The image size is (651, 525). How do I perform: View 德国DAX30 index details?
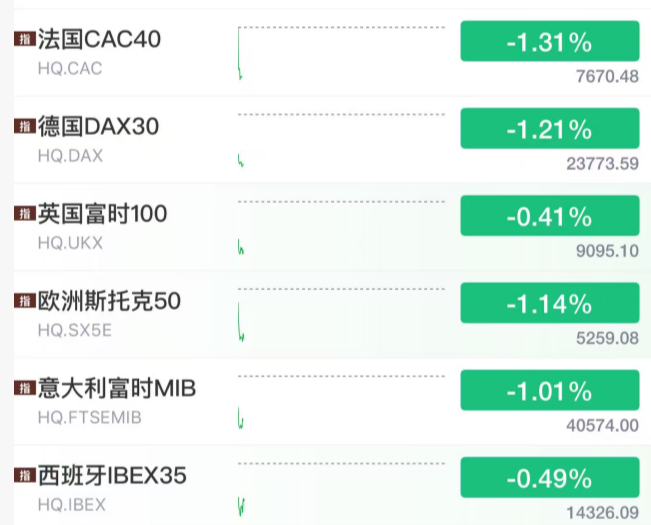pyautogui.click(x=100, y=128)
